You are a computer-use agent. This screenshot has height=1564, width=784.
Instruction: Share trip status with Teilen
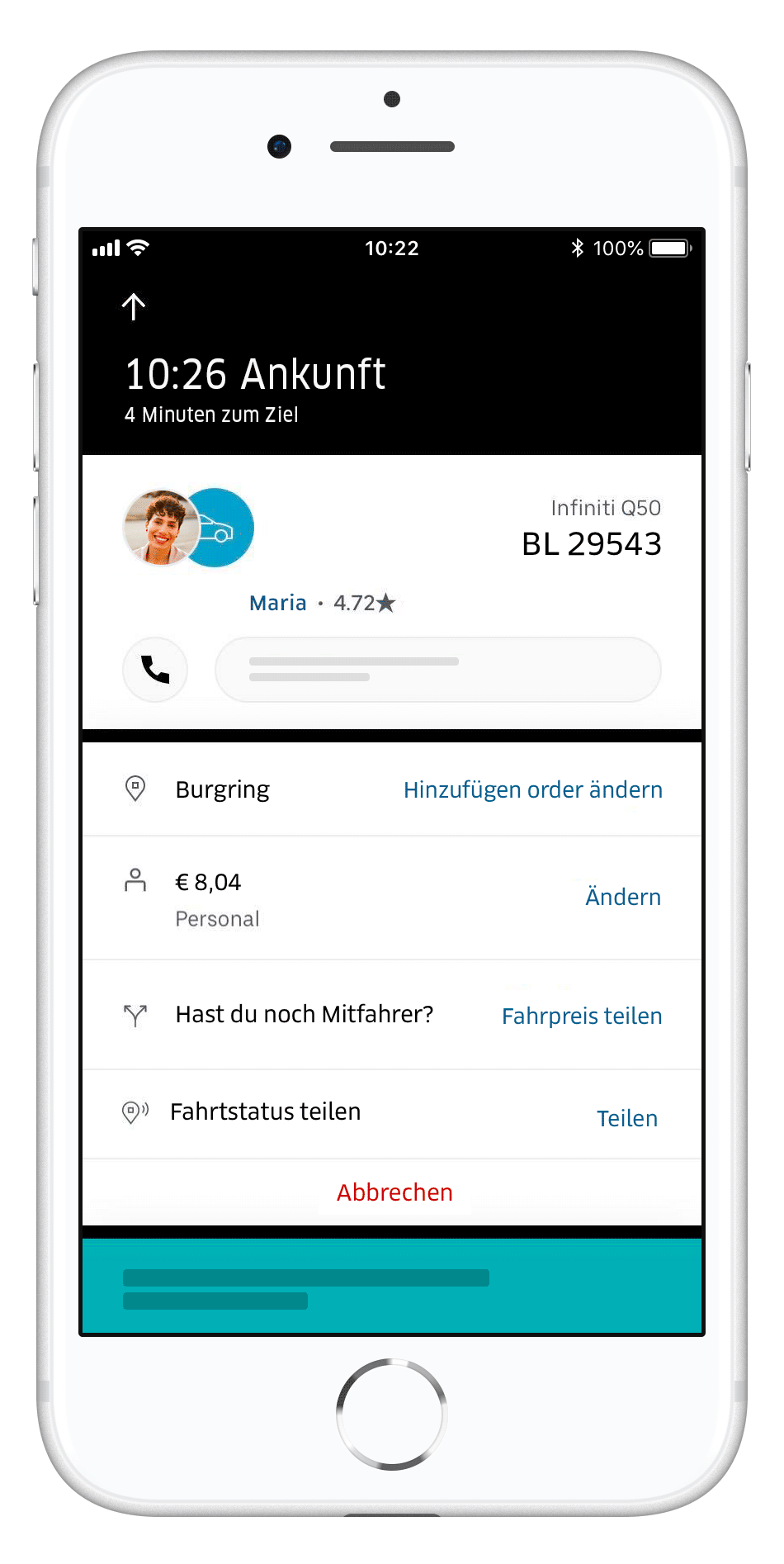(626, 1119)
